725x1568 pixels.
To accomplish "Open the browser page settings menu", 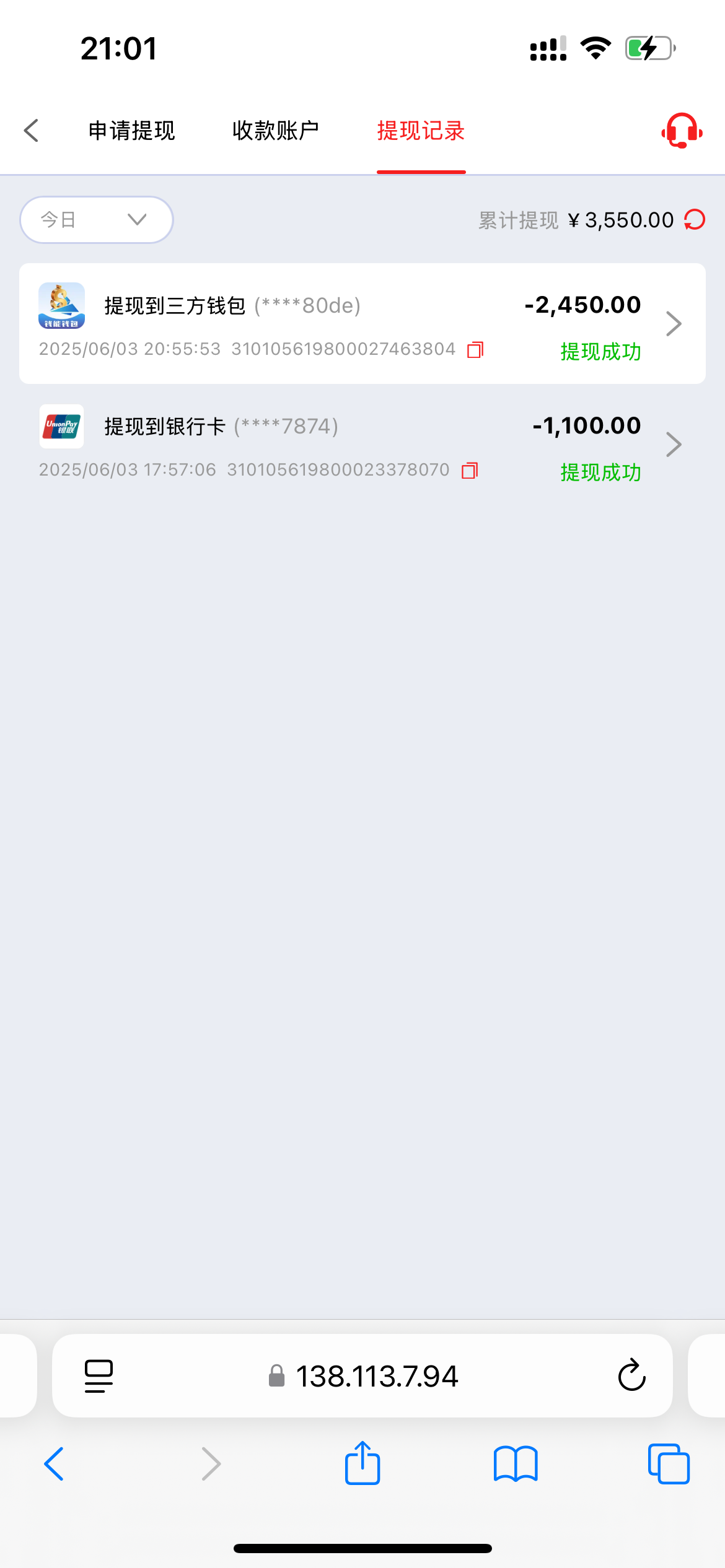I will point(99,1376).
